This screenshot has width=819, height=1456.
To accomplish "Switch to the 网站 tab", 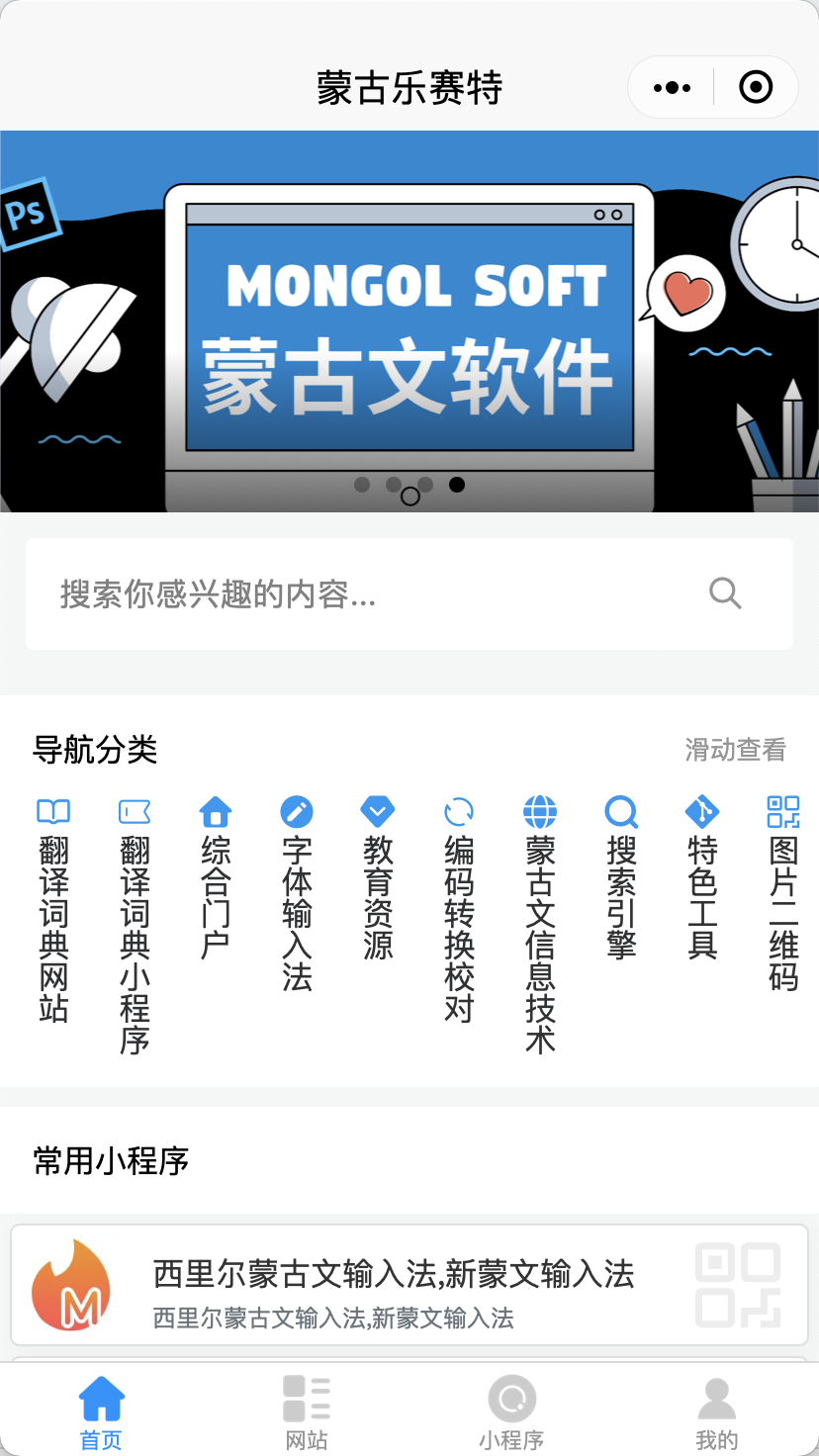I will tap(307, 1412).
